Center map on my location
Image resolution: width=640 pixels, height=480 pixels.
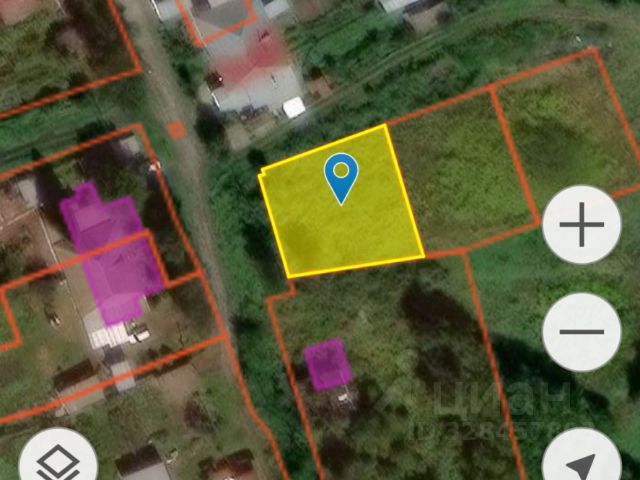tap(582, 462)
